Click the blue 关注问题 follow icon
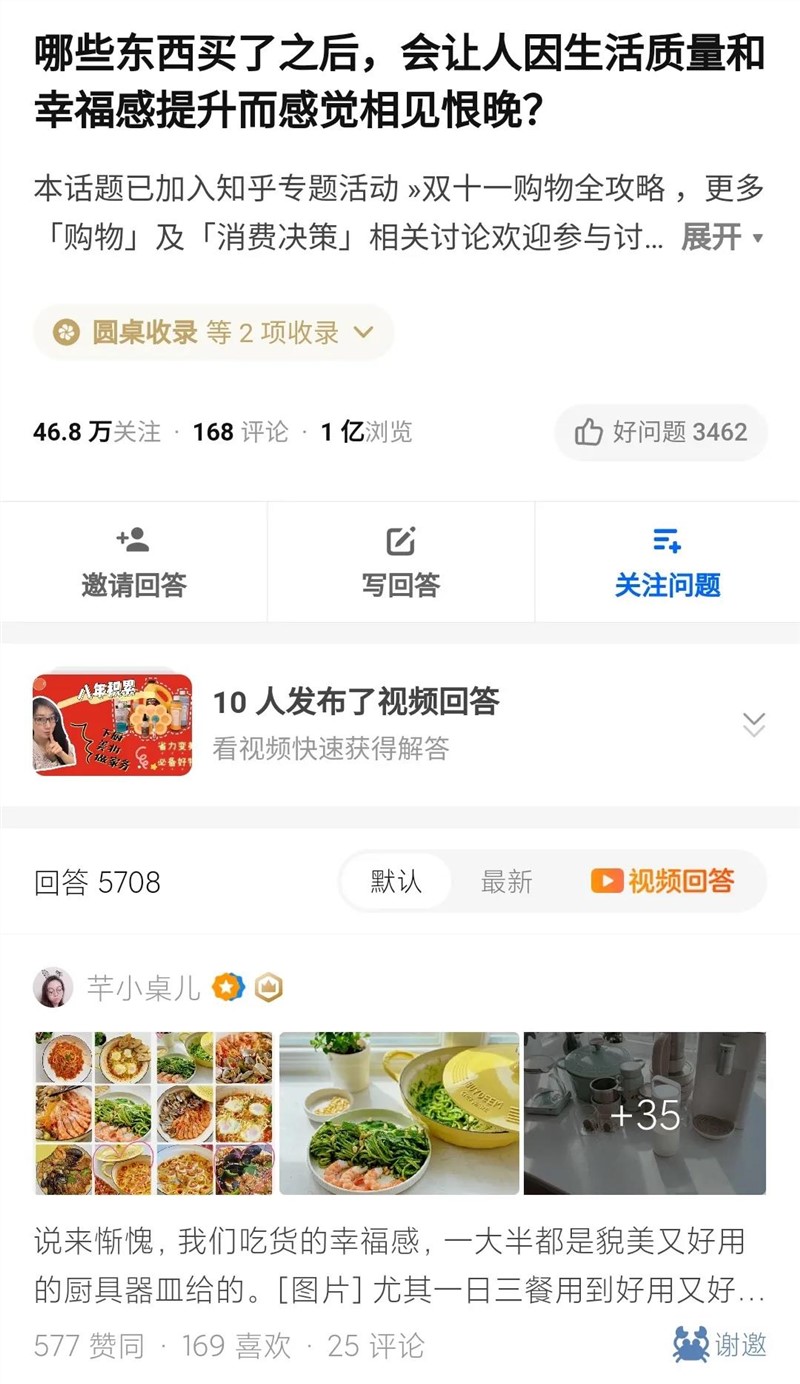This screenshot has width=800, height=1384. 667,541
